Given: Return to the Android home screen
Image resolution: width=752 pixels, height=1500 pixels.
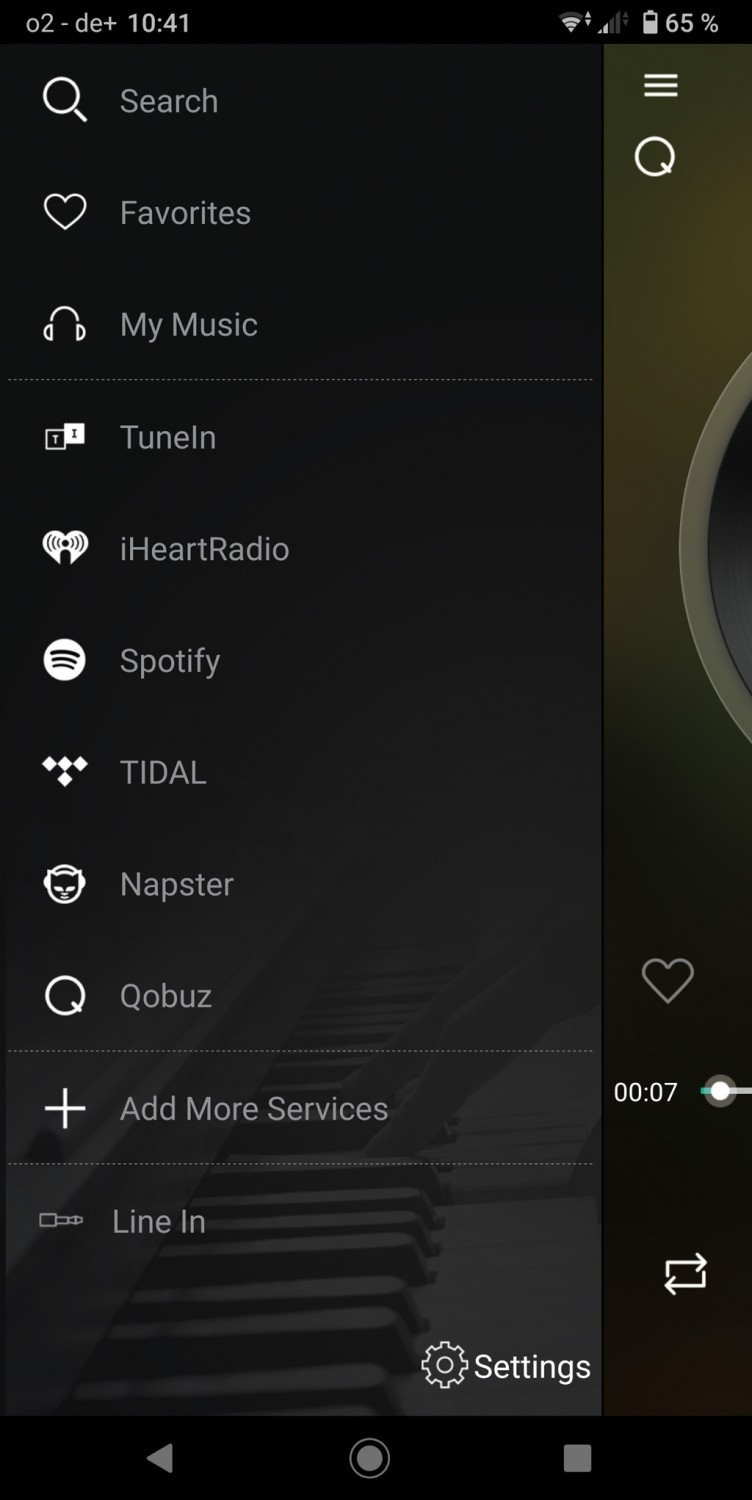Looking at the screenshot, I should pos(369,1458).
